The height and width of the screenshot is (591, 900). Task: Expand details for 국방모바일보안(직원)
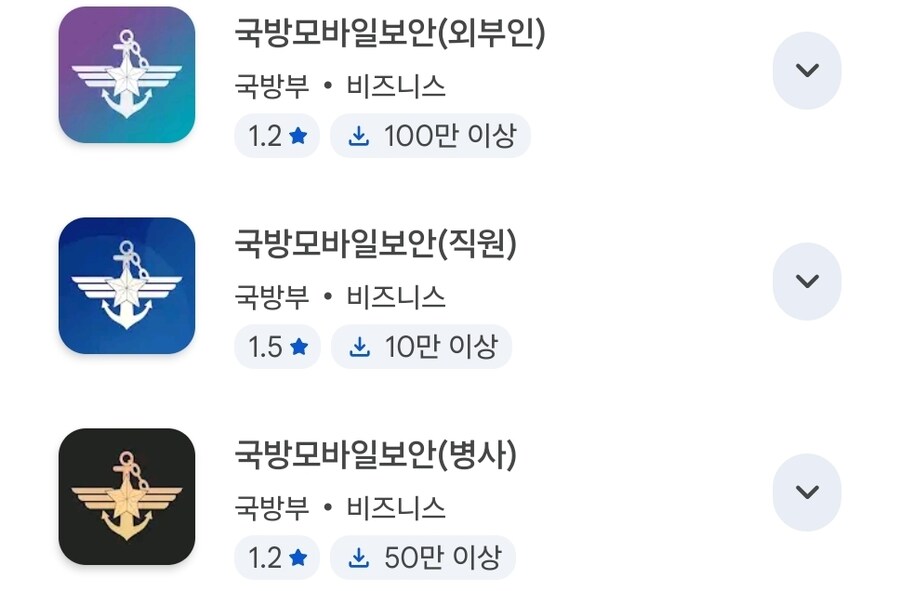pyautogui.click(x=806, y=281)
